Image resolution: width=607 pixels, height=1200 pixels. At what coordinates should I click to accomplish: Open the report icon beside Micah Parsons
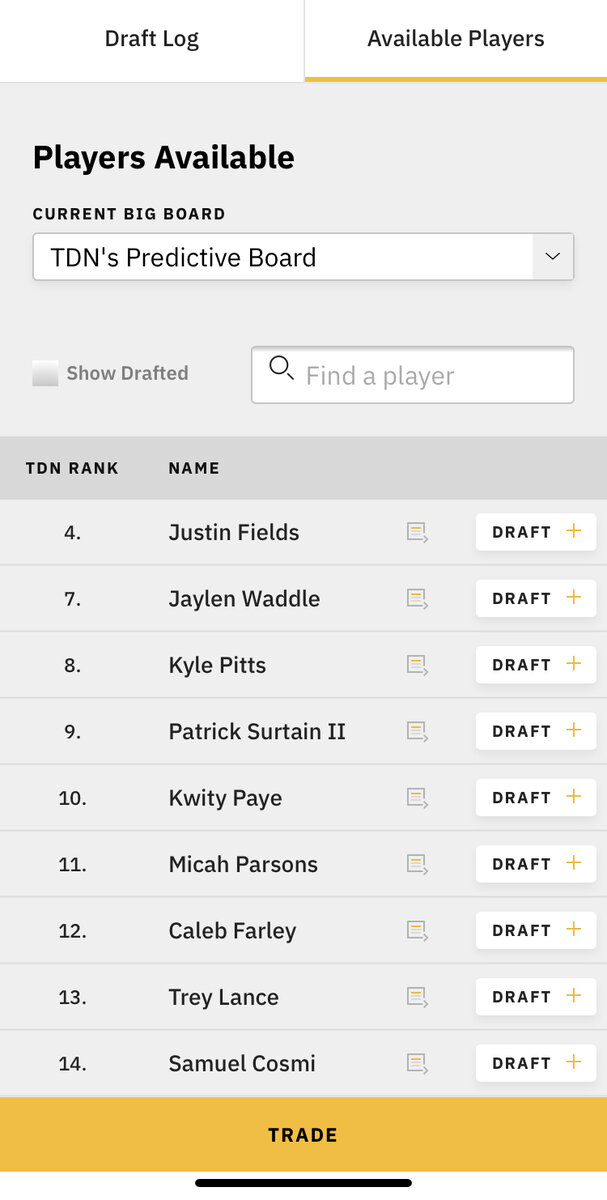coord(417,864)
